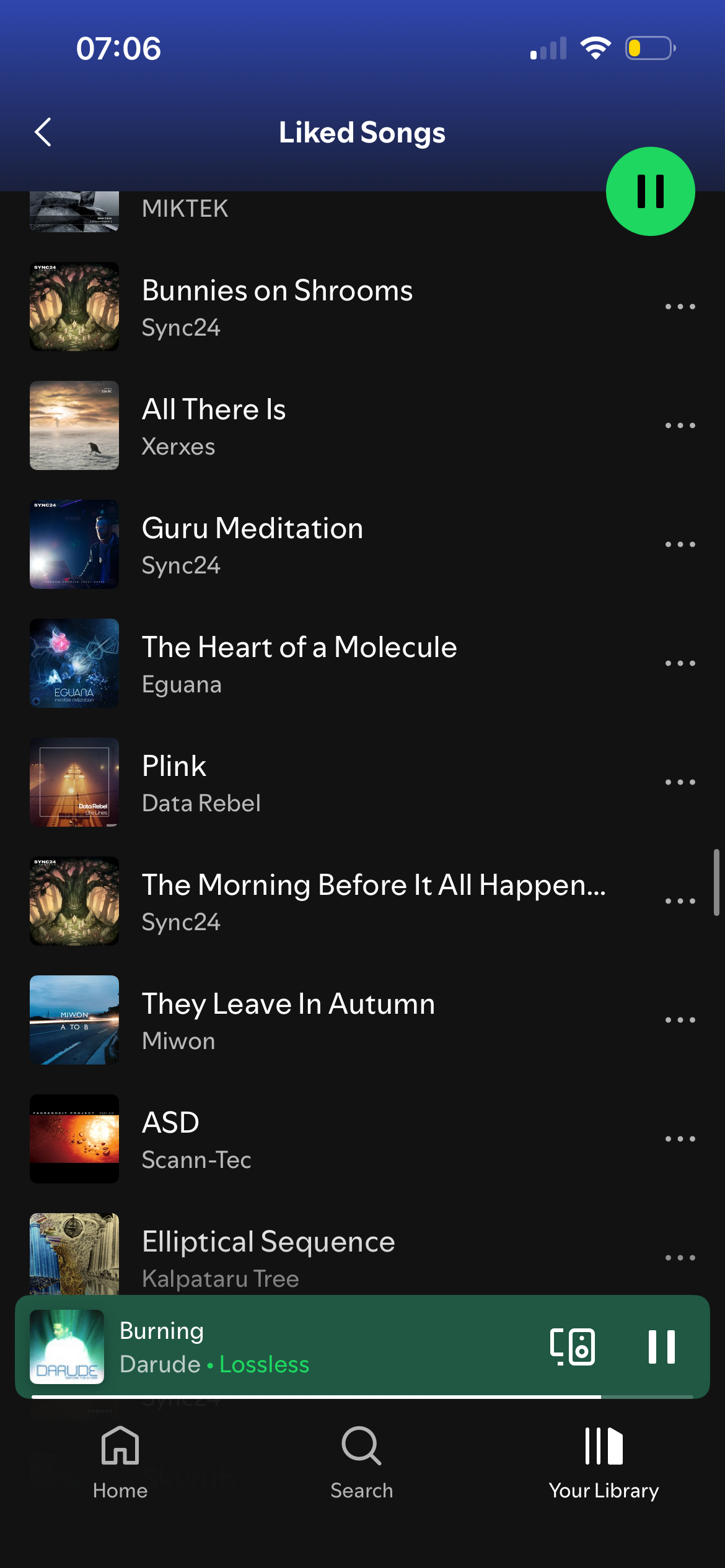Play Plink by Data Rebel
This screenshot has height=1568, width=725.
(201, 782)
